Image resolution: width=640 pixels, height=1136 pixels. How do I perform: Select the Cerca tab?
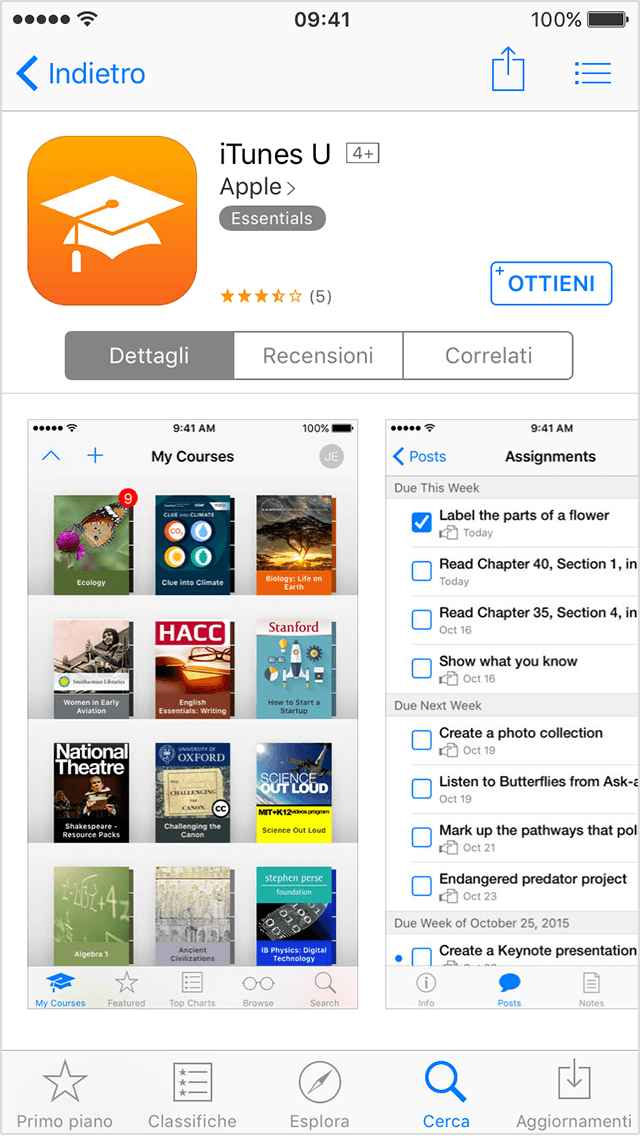click(x=446, y=1095)
